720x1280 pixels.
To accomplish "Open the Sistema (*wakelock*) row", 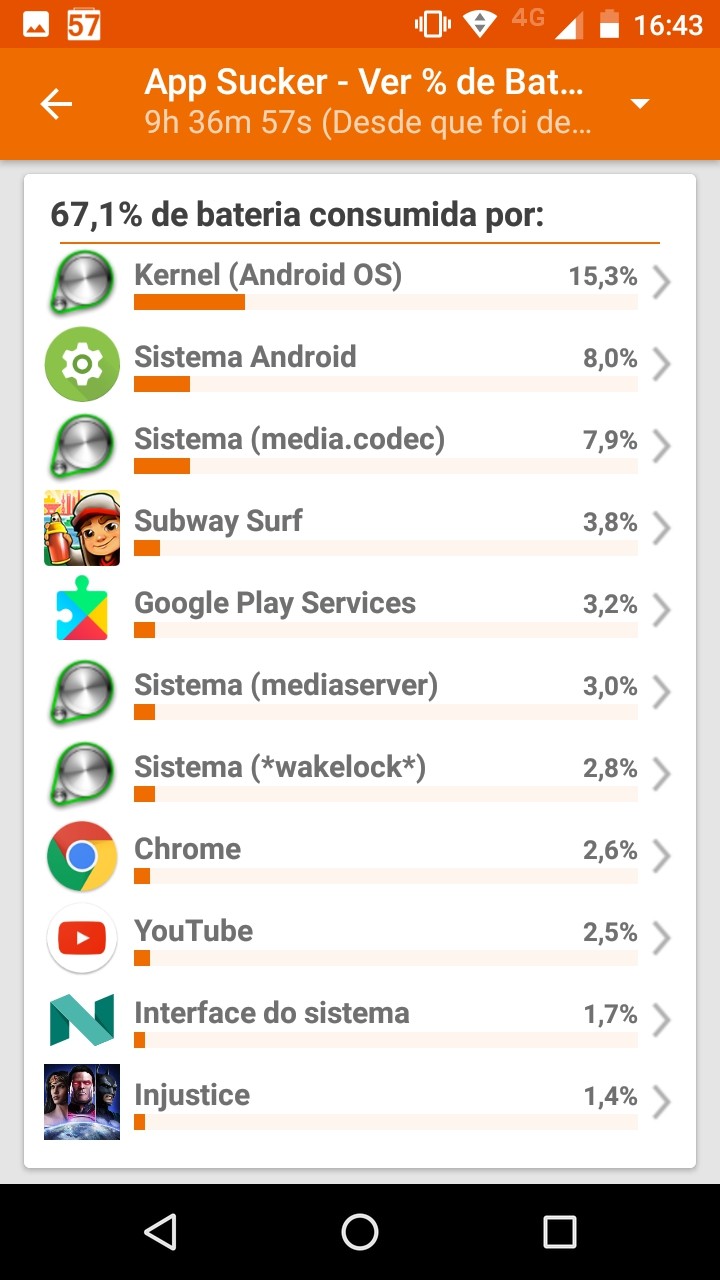I will click(360, 775).
